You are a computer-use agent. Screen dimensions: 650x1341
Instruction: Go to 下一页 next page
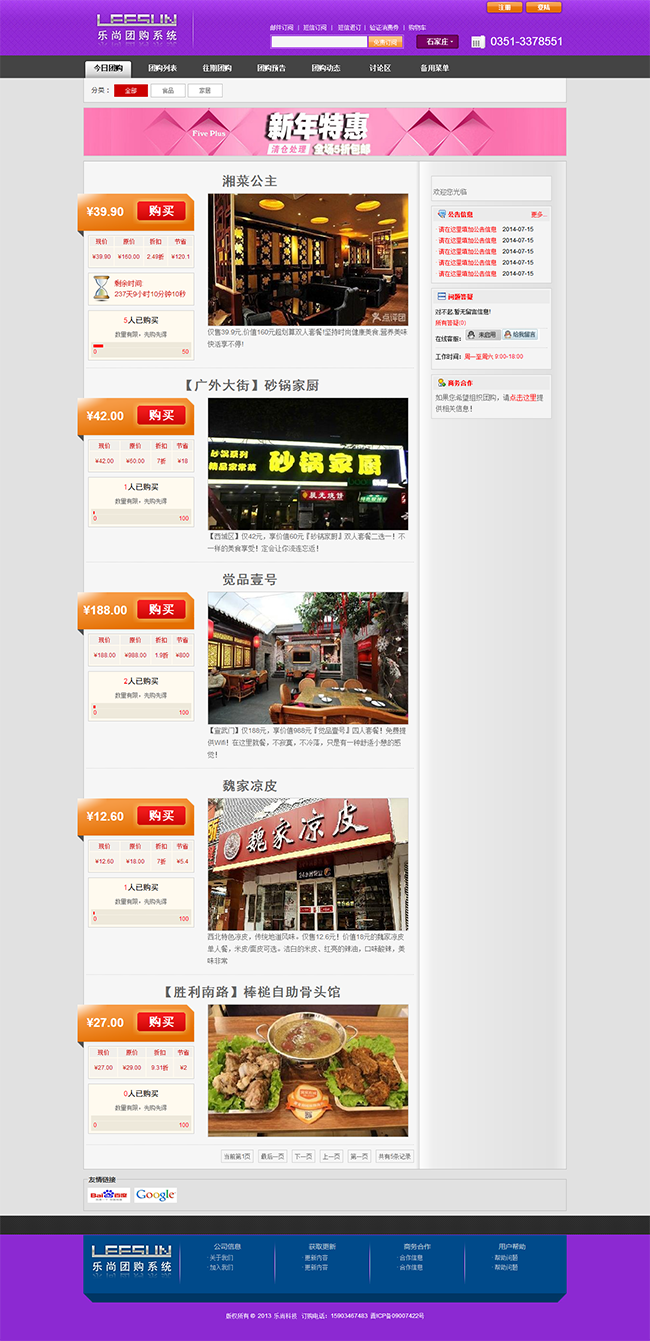[303, 1156]
